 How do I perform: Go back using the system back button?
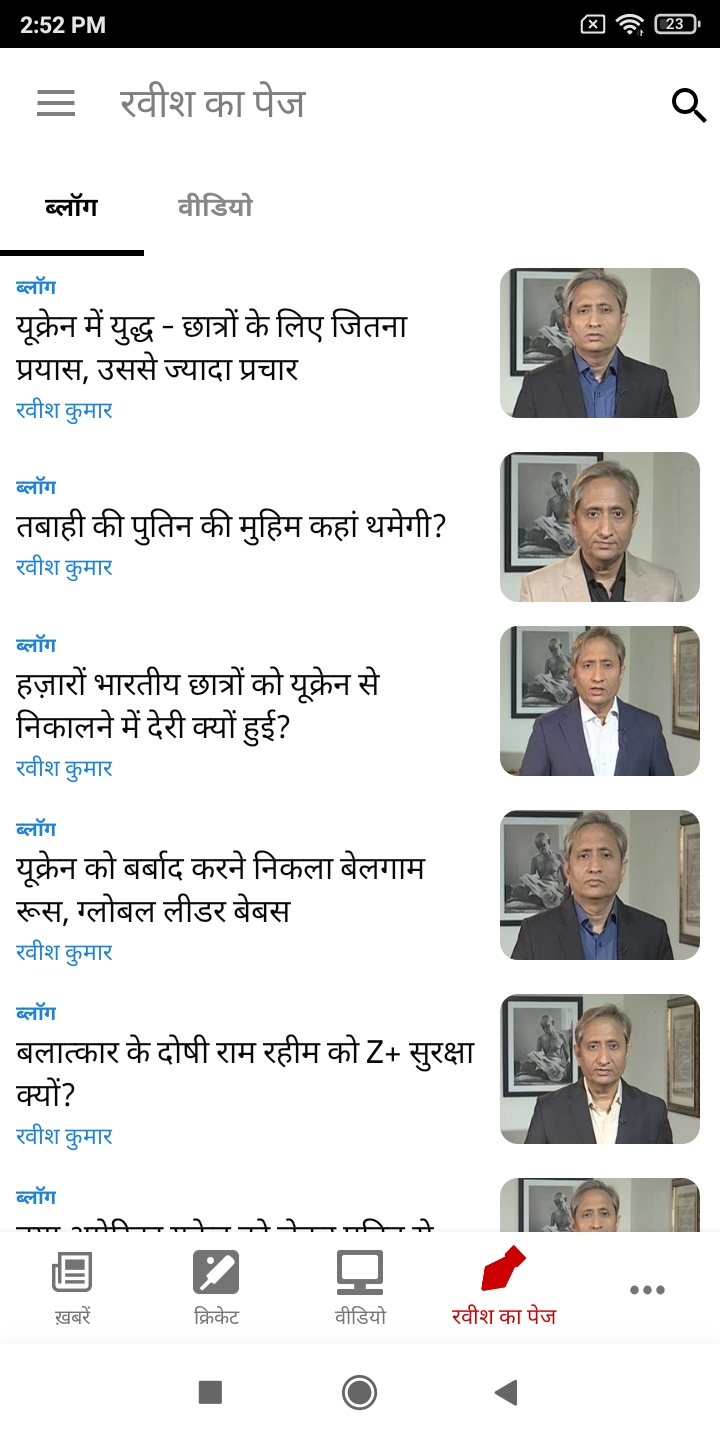tap(507, 1392)
